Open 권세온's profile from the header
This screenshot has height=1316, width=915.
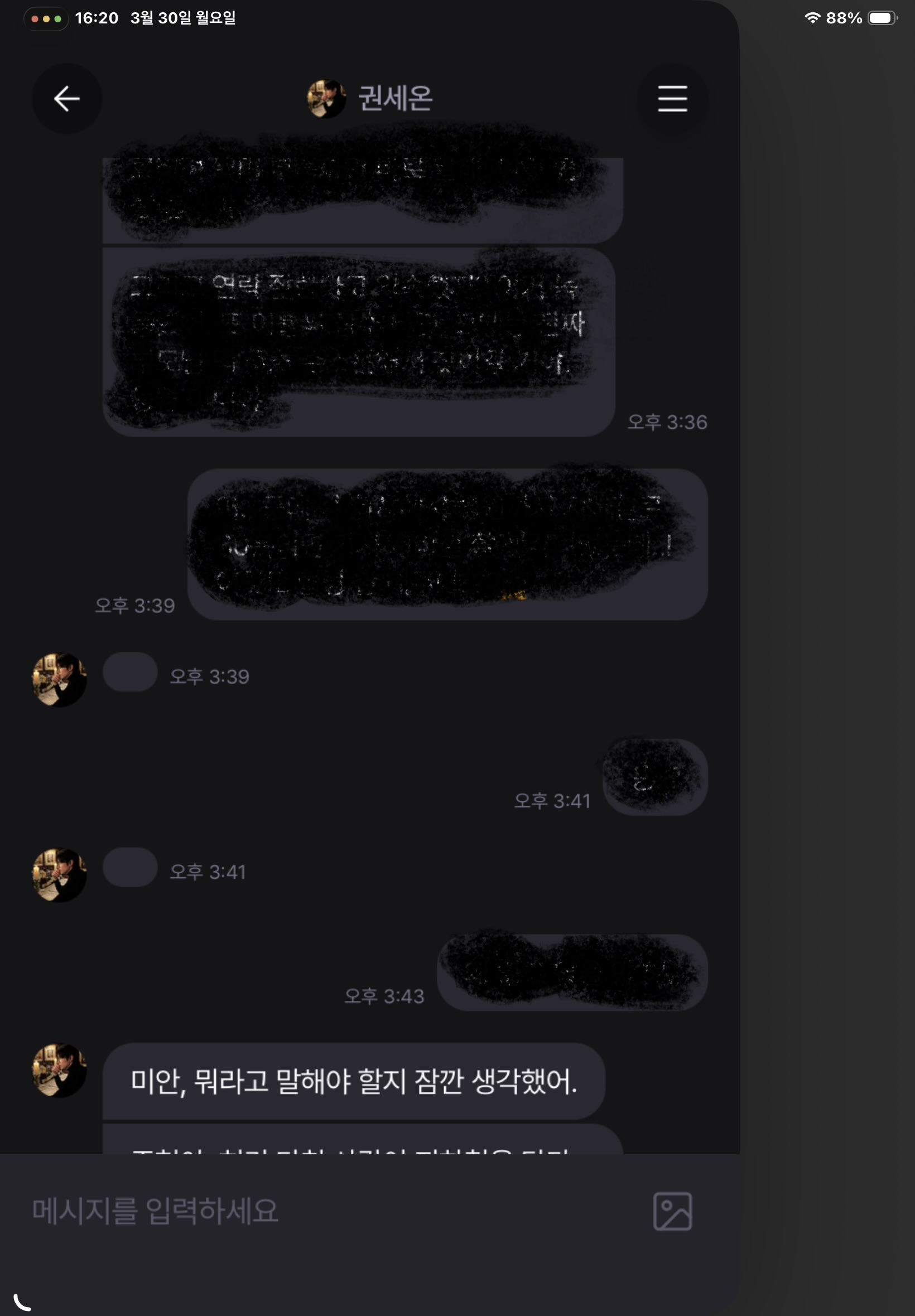(370, 99)
